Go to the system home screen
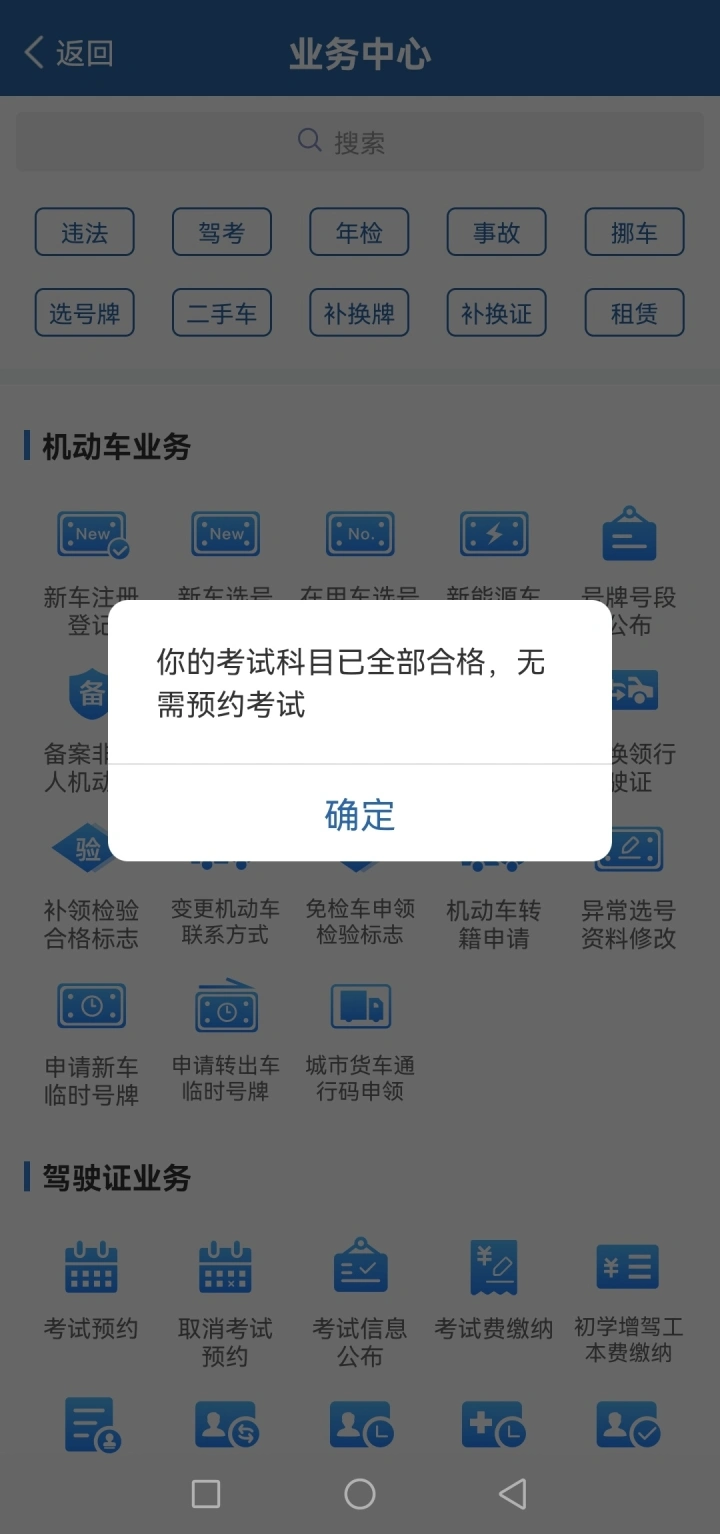Viewport: 720px width, 1534px height. click(x=360, y=1494)
